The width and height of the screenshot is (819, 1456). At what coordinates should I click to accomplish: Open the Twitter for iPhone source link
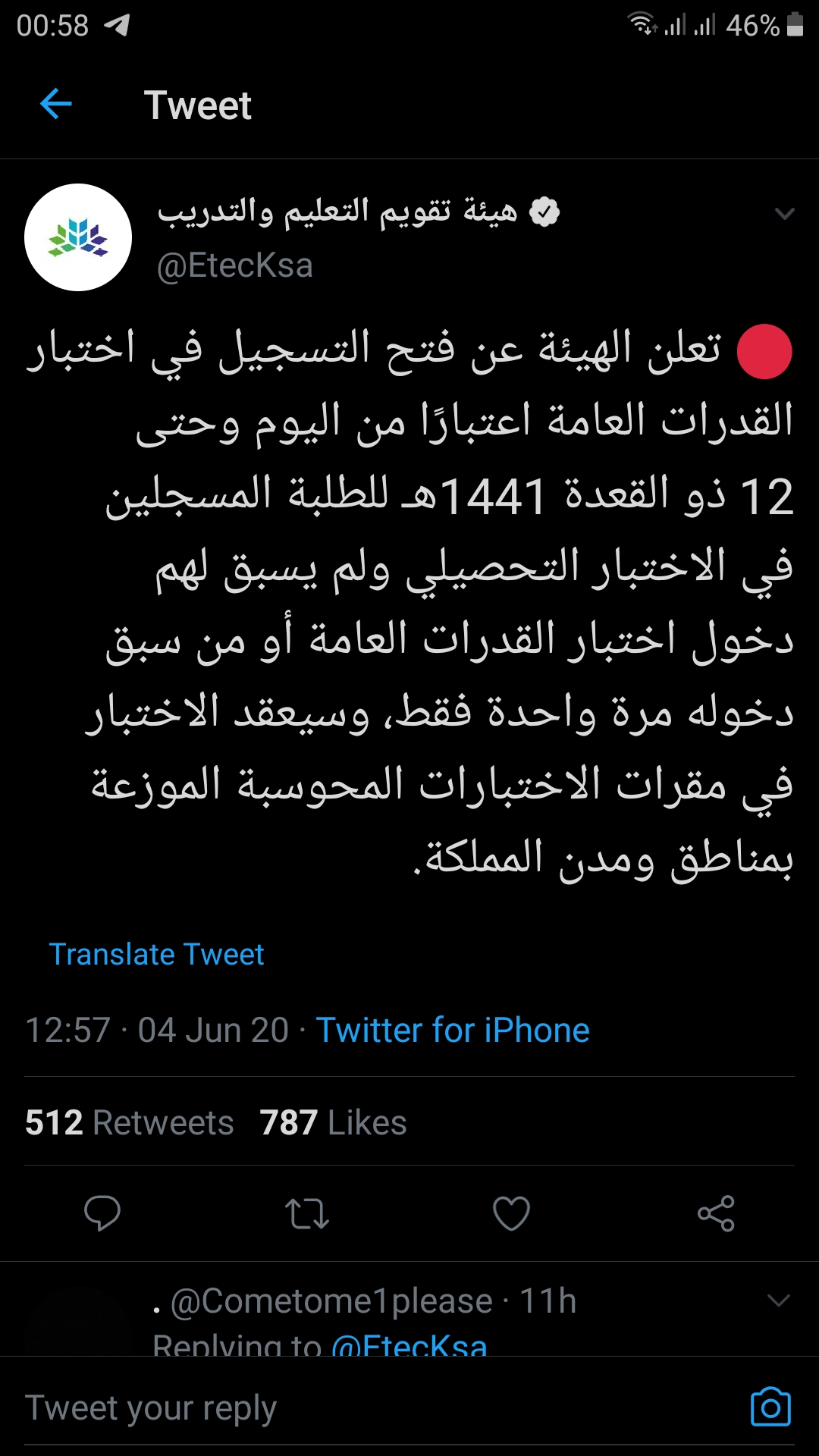pyautogui.click(x=453, y=1030)
